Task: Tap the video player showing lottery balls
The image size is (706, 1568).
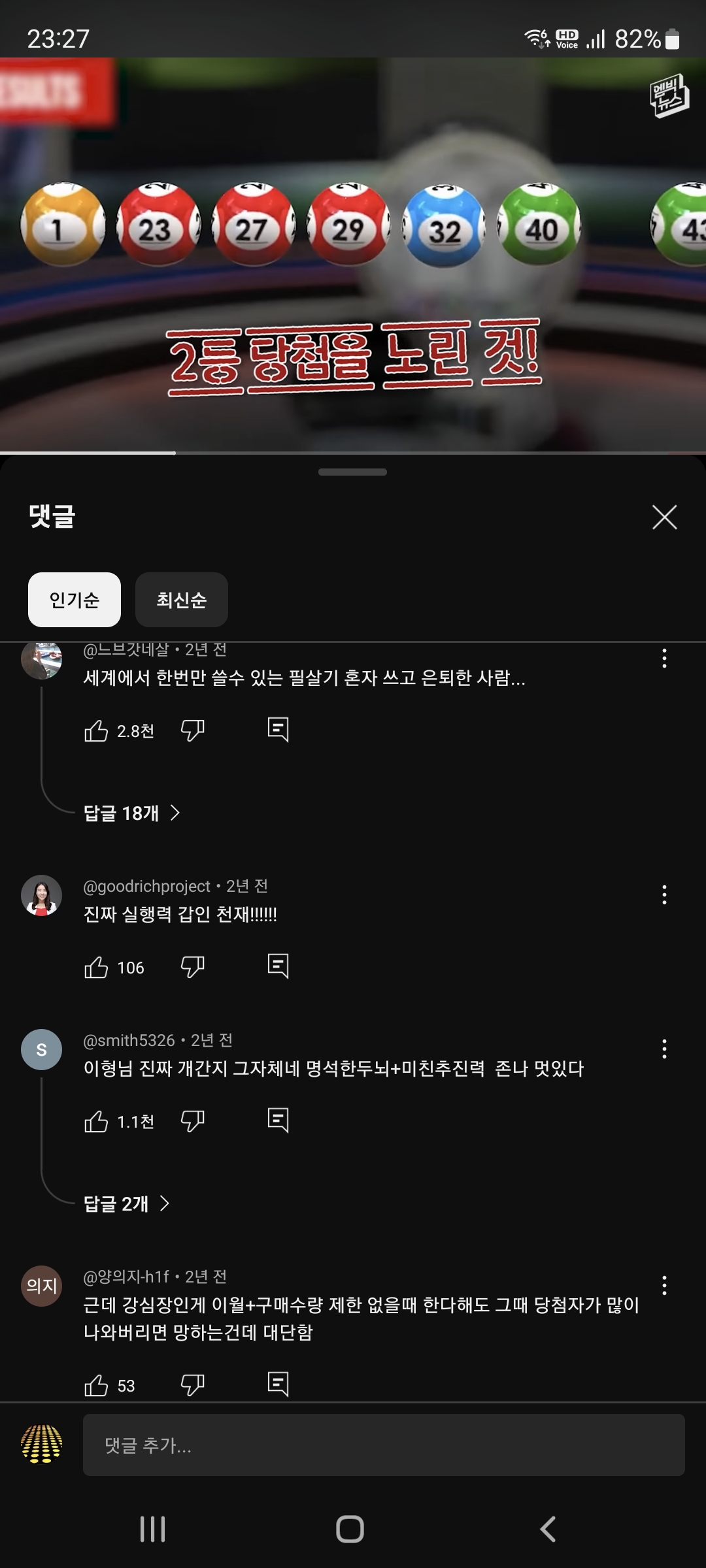Action: click(353, 255)
